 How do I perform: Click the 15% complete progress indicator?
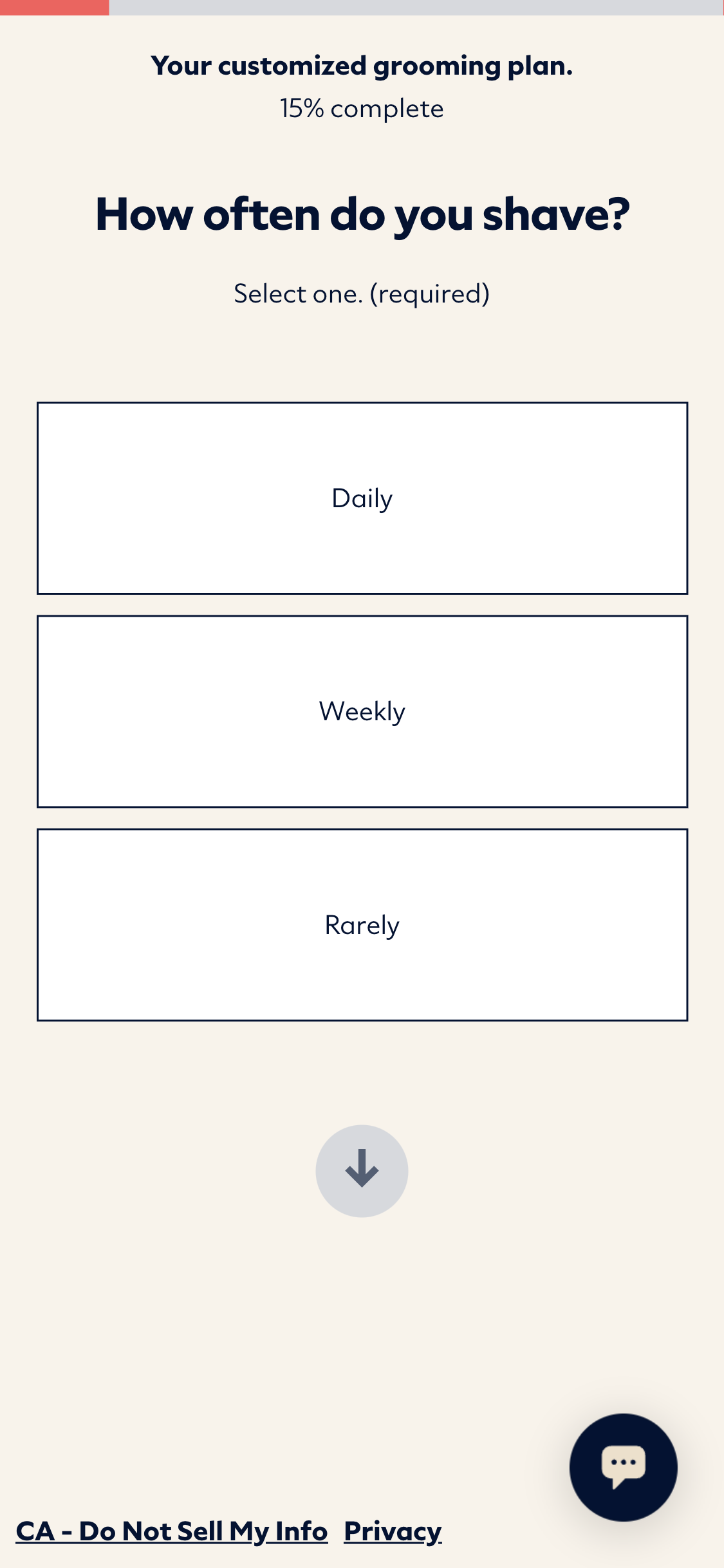[x=361, y=108]
